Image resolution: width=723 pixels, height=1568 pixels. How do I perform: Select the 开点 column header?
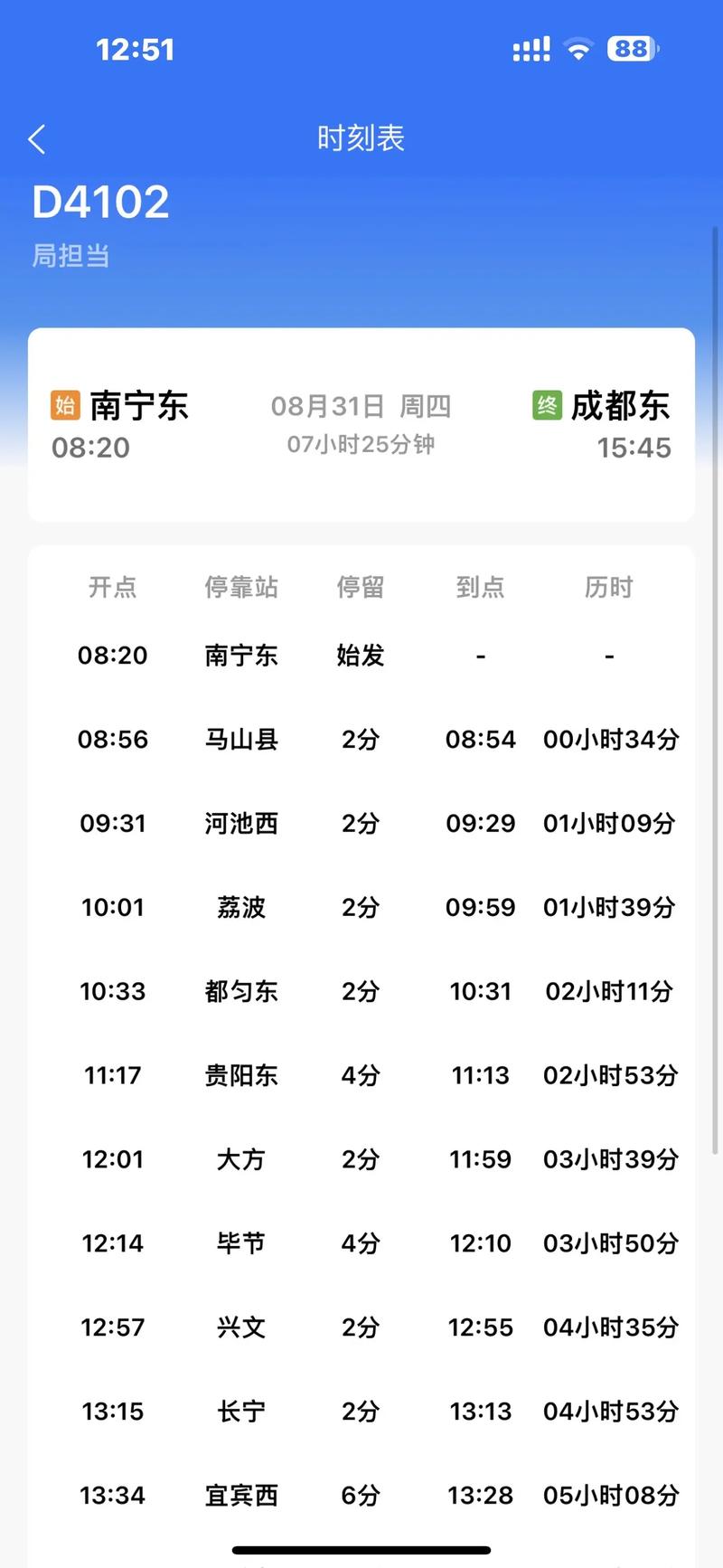point(113,588)
